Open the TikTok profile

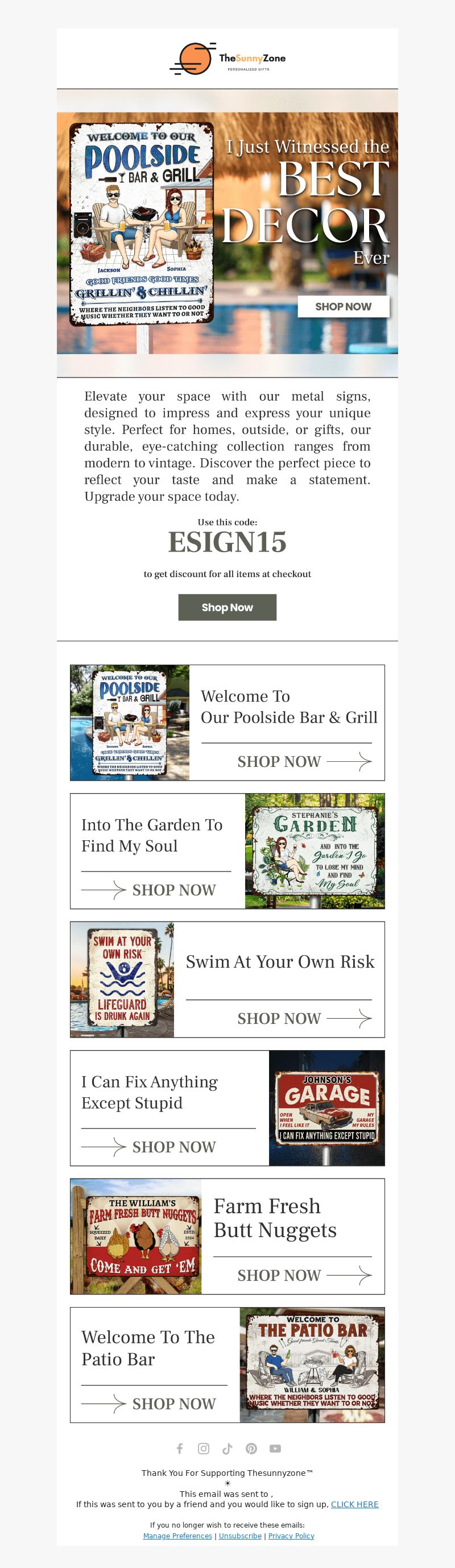coord(227,1449)
